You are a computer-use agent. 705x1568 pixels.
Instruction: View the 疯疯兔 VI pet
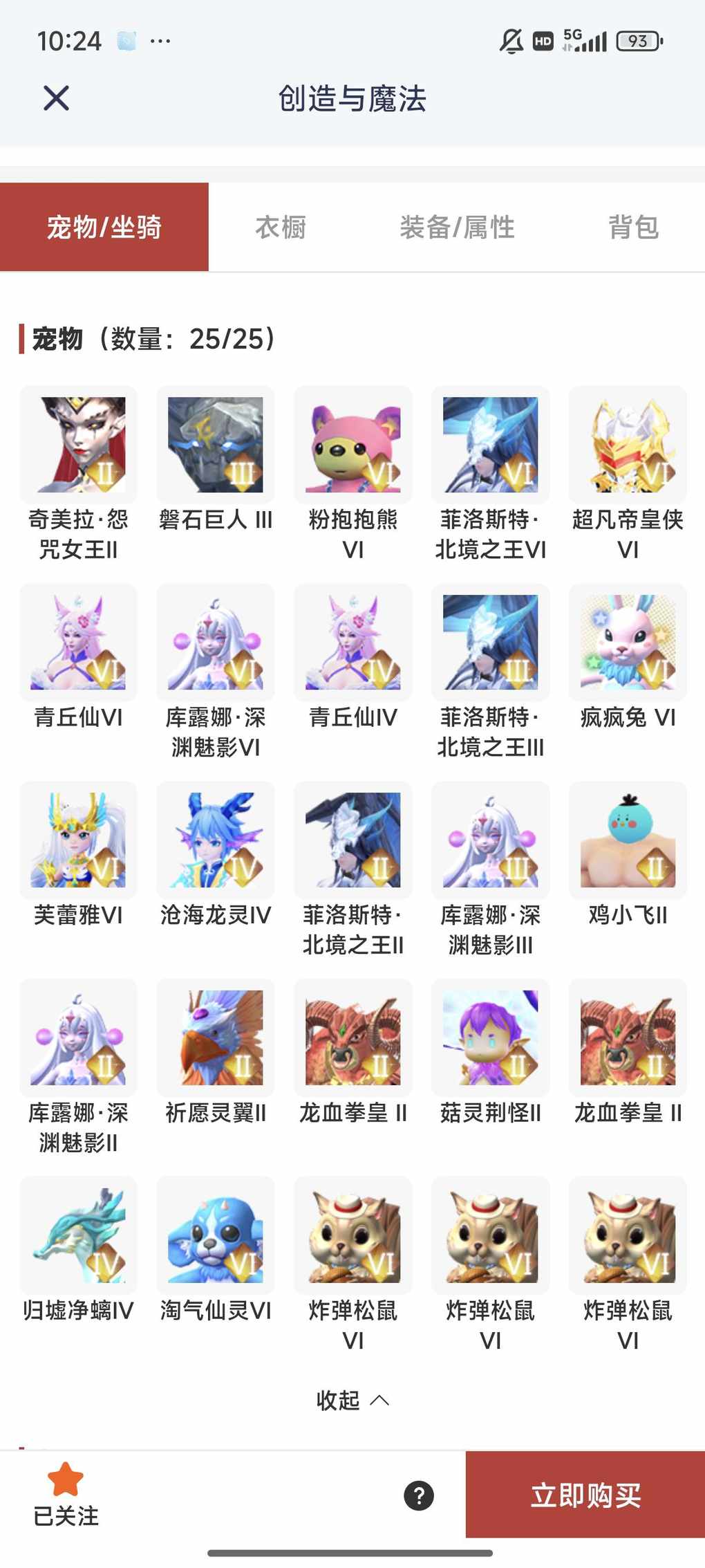(x=628, y=643)
